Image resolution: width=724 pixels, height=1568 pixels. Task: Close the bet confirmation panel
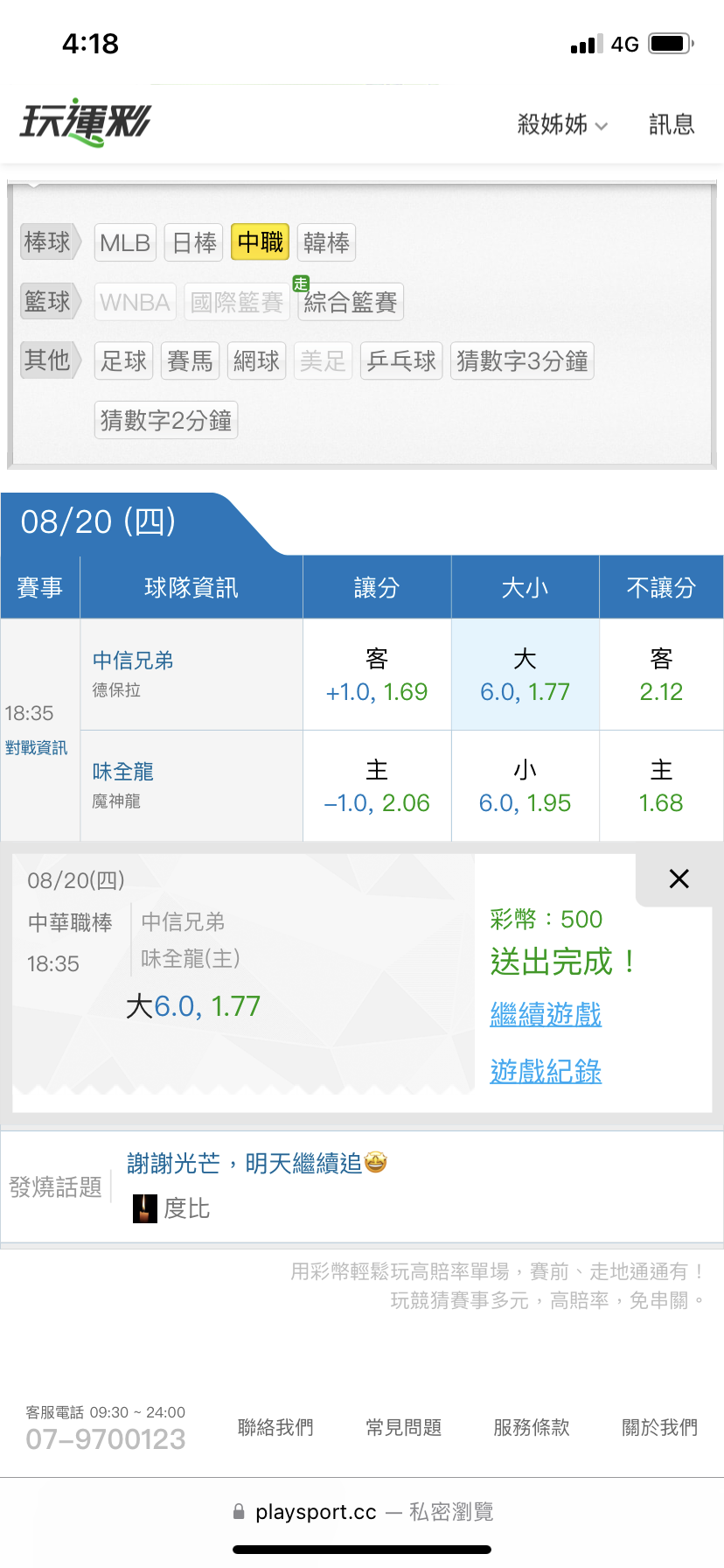click(x=679, y=878)
